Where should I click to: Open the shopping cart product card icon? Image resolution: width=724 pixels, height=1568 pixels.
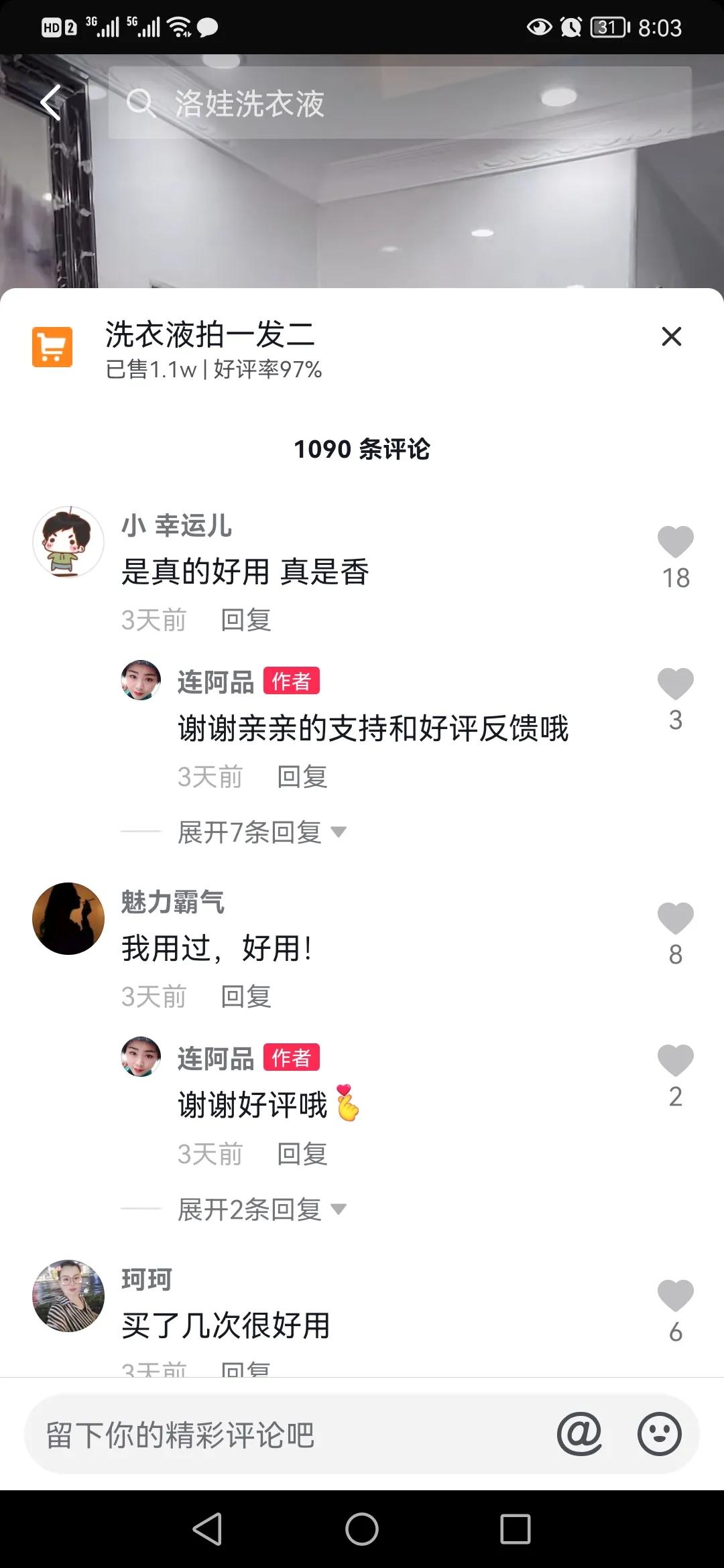53,346
